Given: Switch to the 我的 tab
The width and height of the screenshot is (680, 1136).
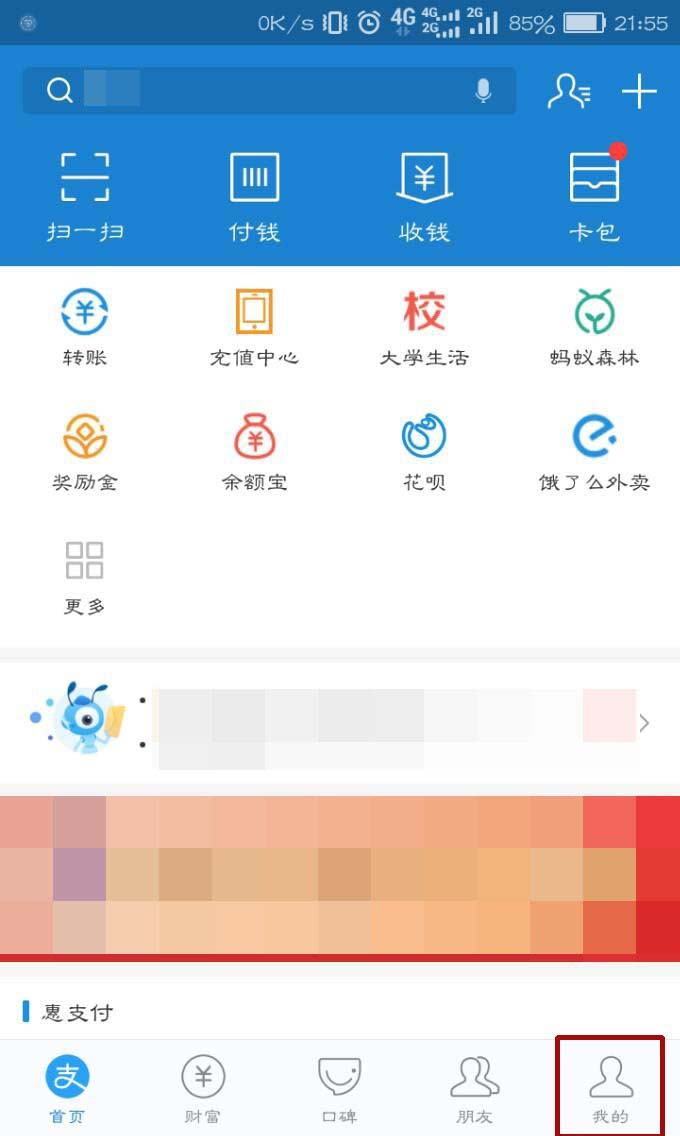Looking at the screenshot, I should tap(610, 1088).
